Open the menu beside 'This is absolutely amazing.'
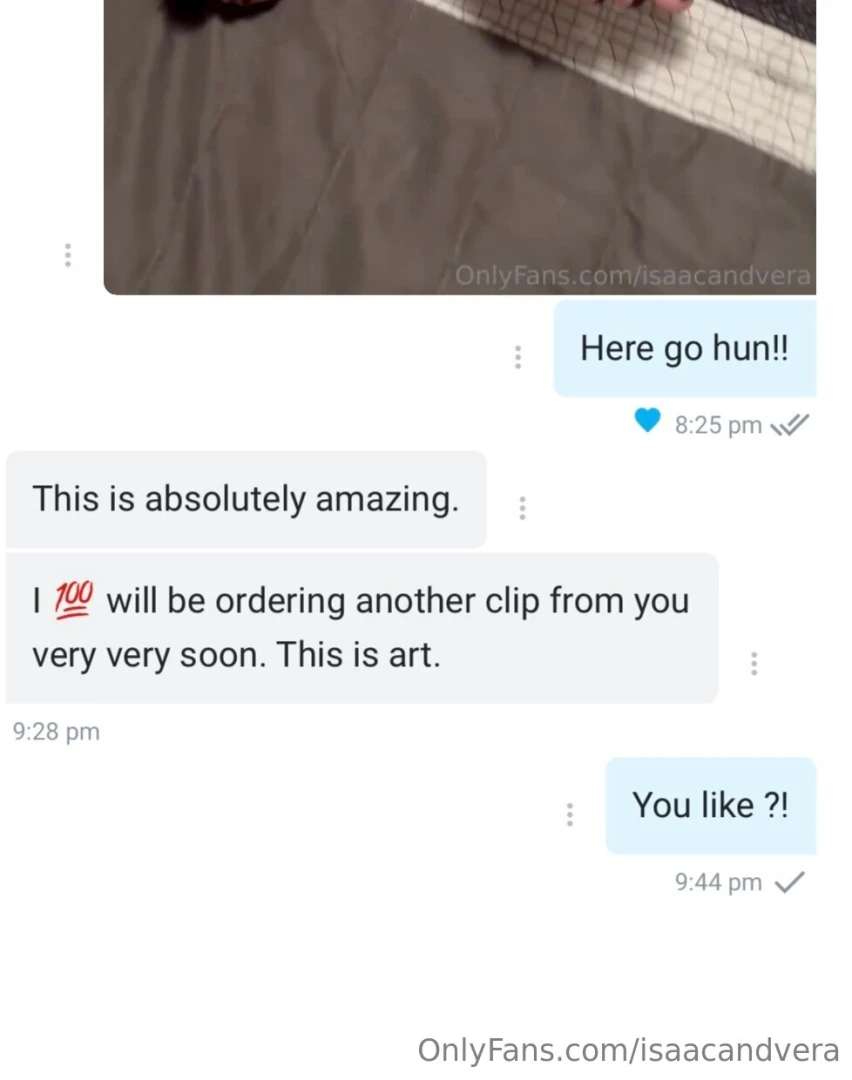852x1080 pixels. [522, 508]
